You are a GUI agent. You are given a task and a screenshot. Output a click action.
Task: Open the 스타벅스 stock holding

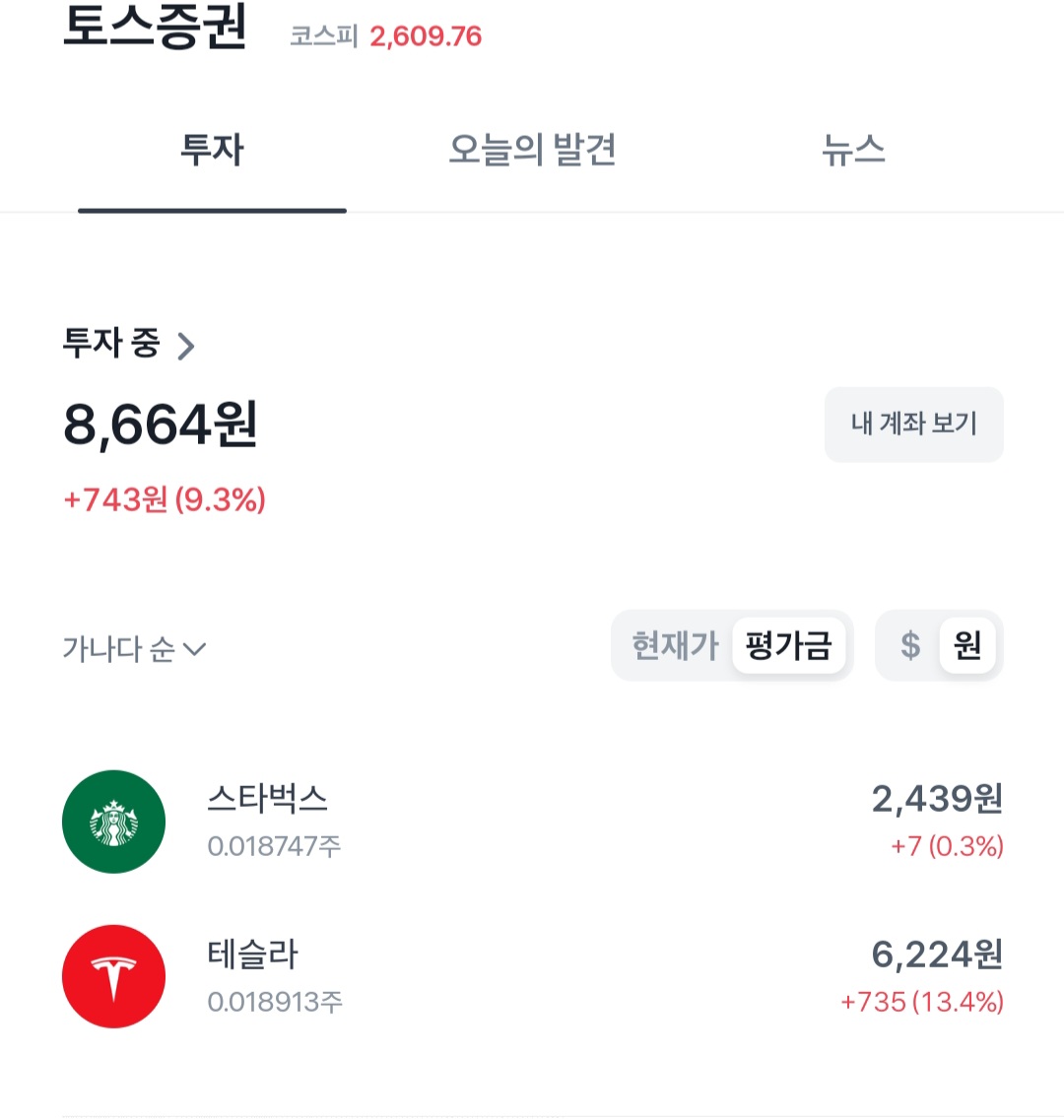(532, 822)
